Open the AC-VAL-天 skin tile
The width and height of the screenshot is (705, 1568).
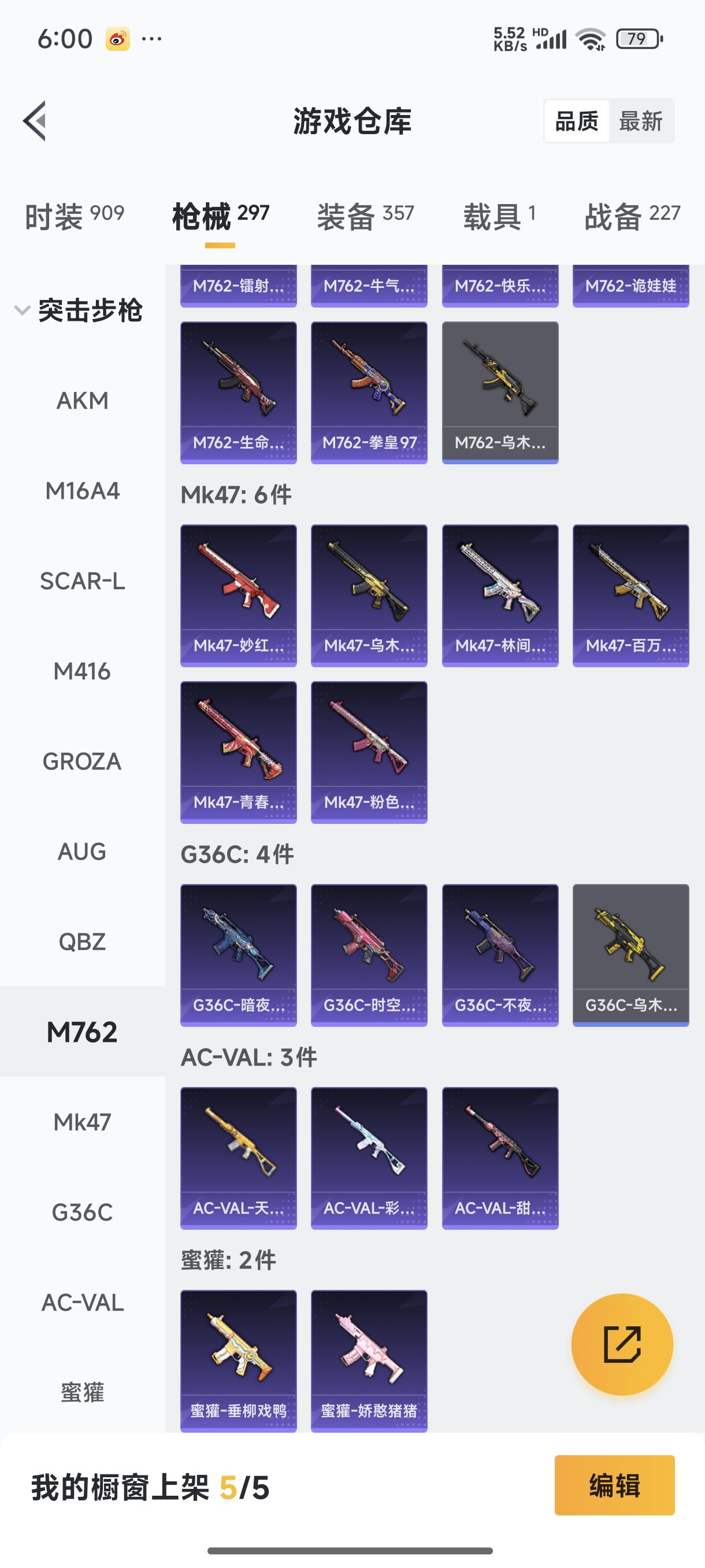point(239,1157)
